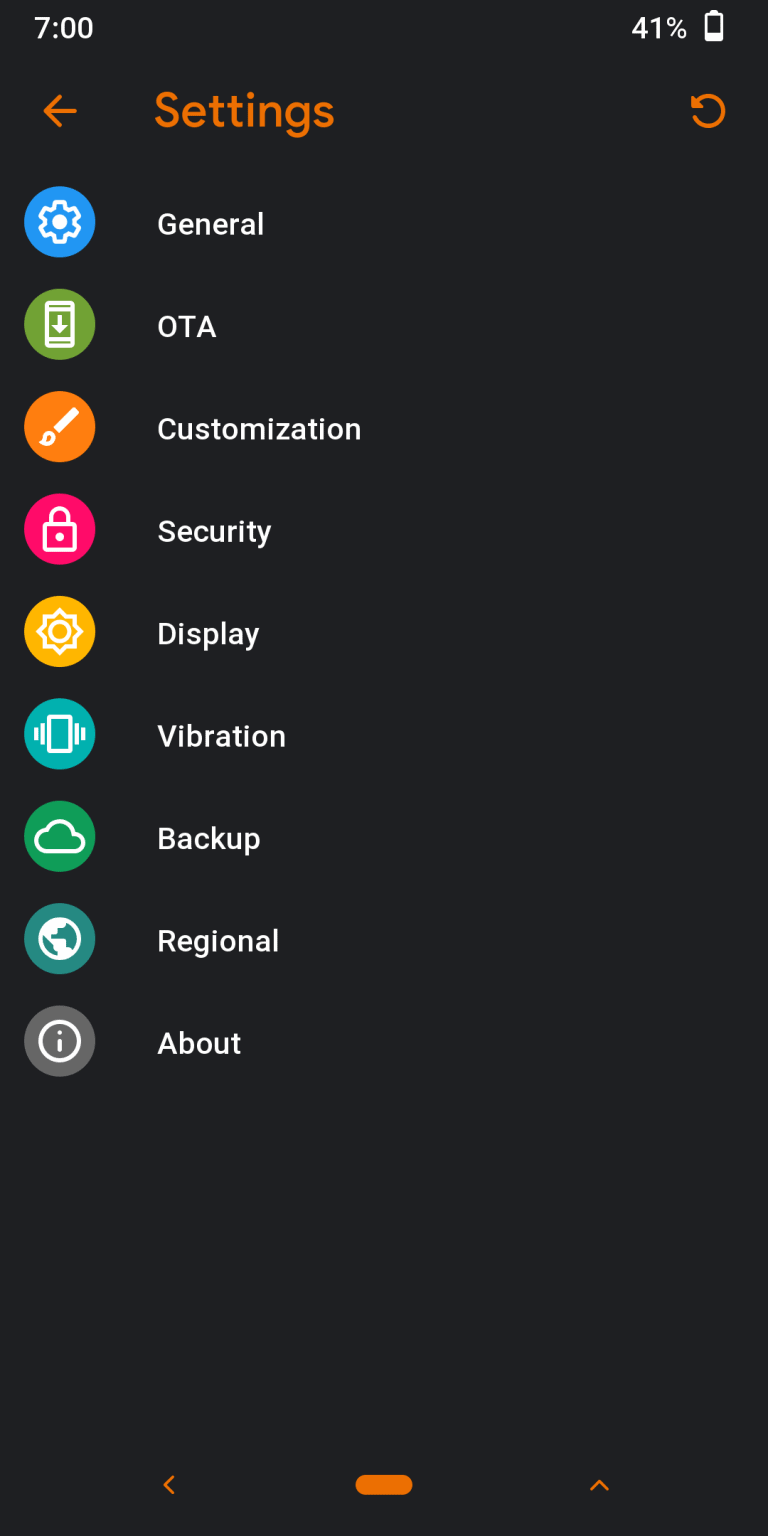Tap the bottom navigation bar back chevron
The image size is (768, 1536).
pyautogui.click(x=169, y=1485)
